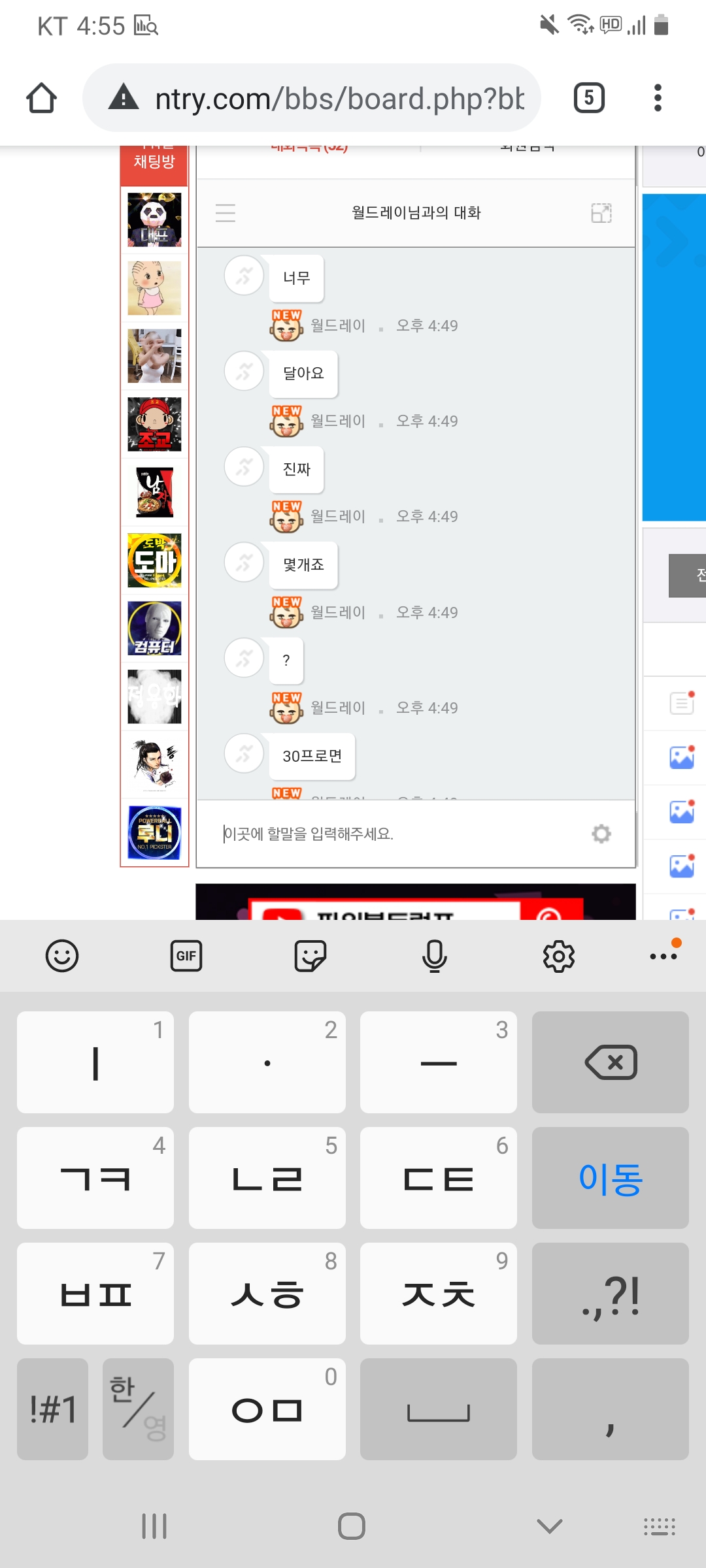Open the 도마 chat room thumbnail

pos(154,561)
